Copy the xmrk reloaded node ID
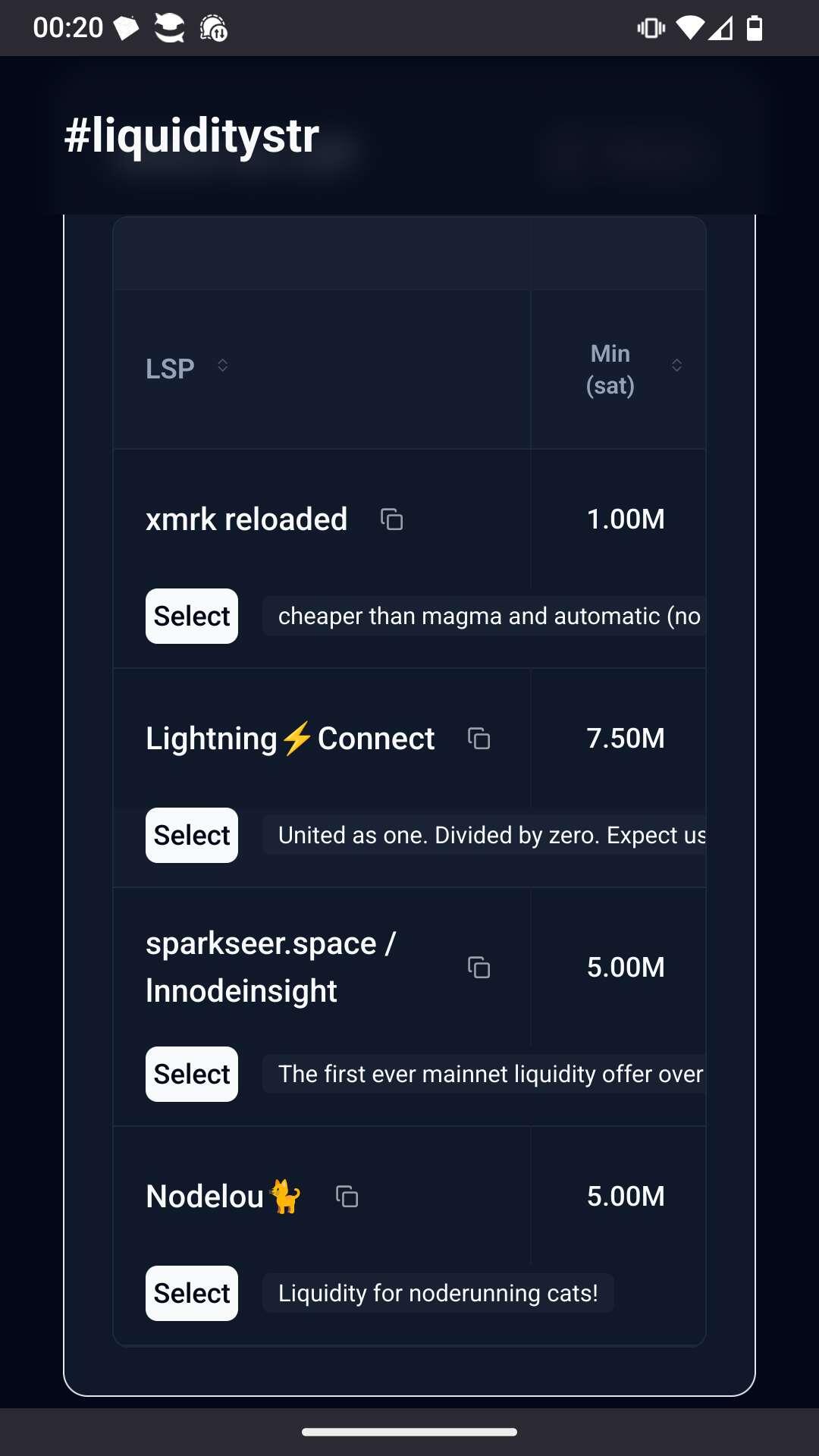Viewport: 819px width, 1456px height. pos(391,519)
